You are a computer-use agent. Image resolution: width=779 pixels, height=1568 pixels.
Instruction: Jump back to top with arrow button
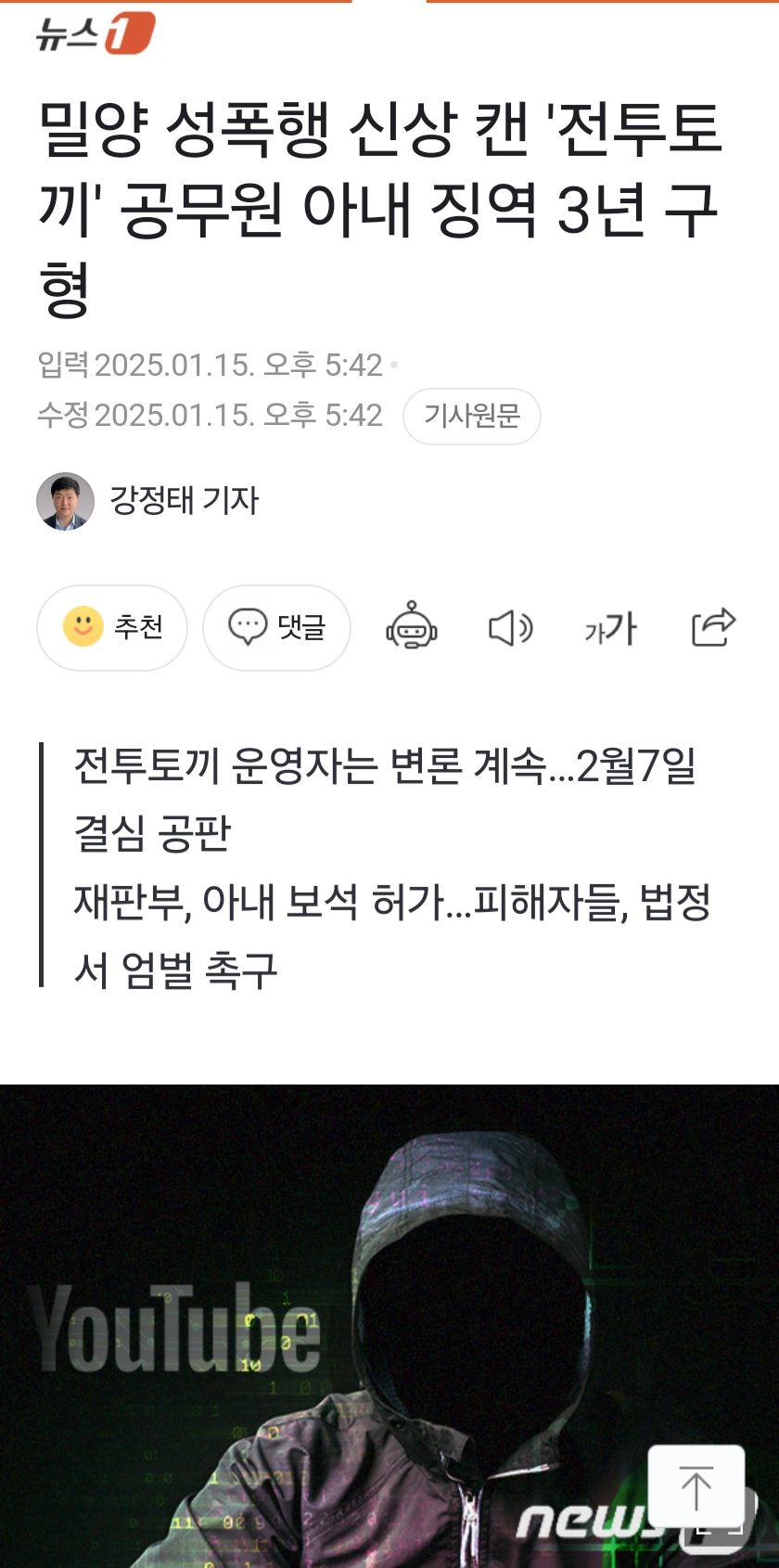[x=696, y=1488]
